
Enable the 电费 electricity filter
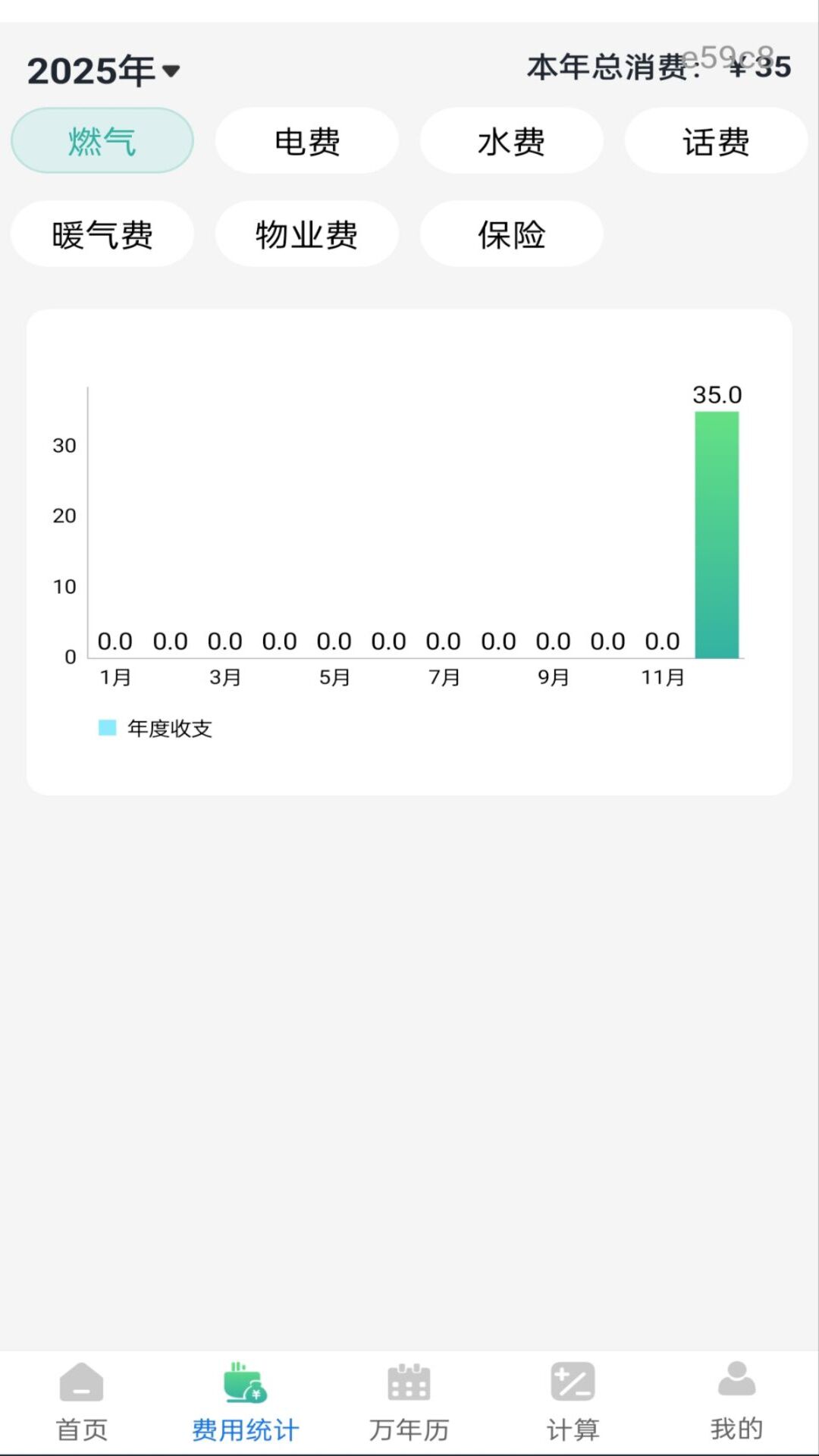307,140
